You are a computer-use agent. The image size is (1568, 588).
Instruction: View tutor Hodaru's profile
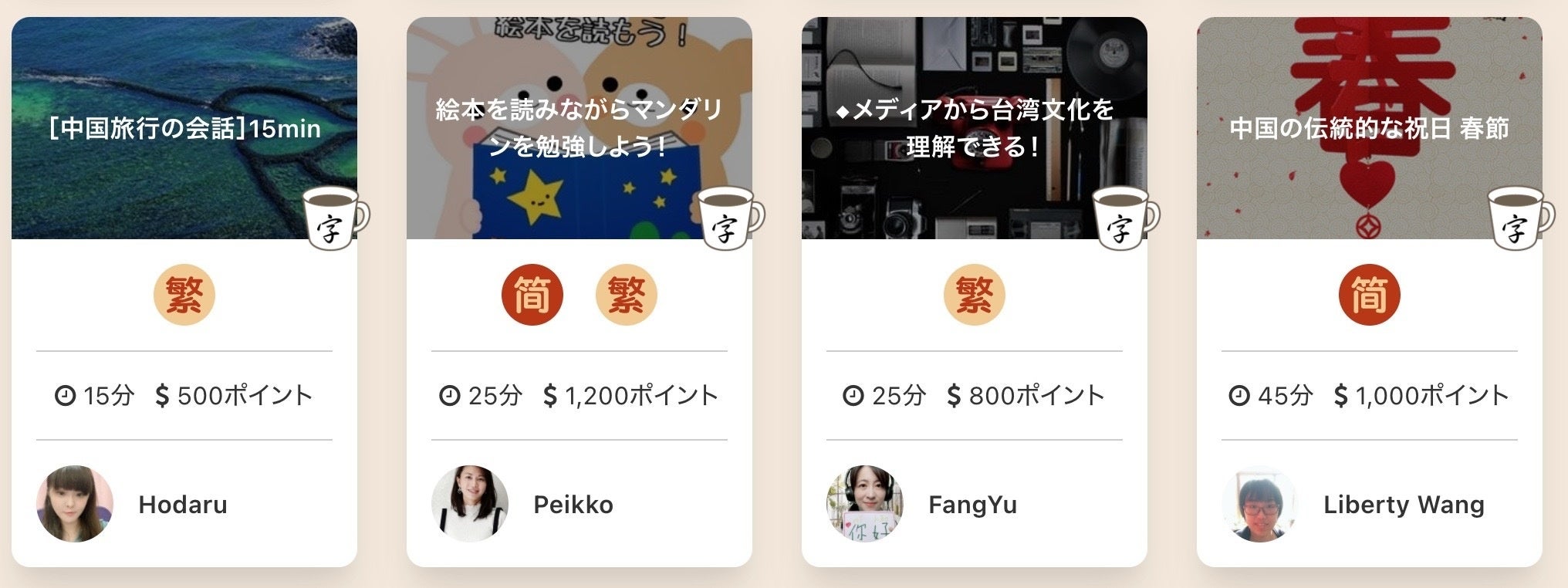tap(182, 505)
